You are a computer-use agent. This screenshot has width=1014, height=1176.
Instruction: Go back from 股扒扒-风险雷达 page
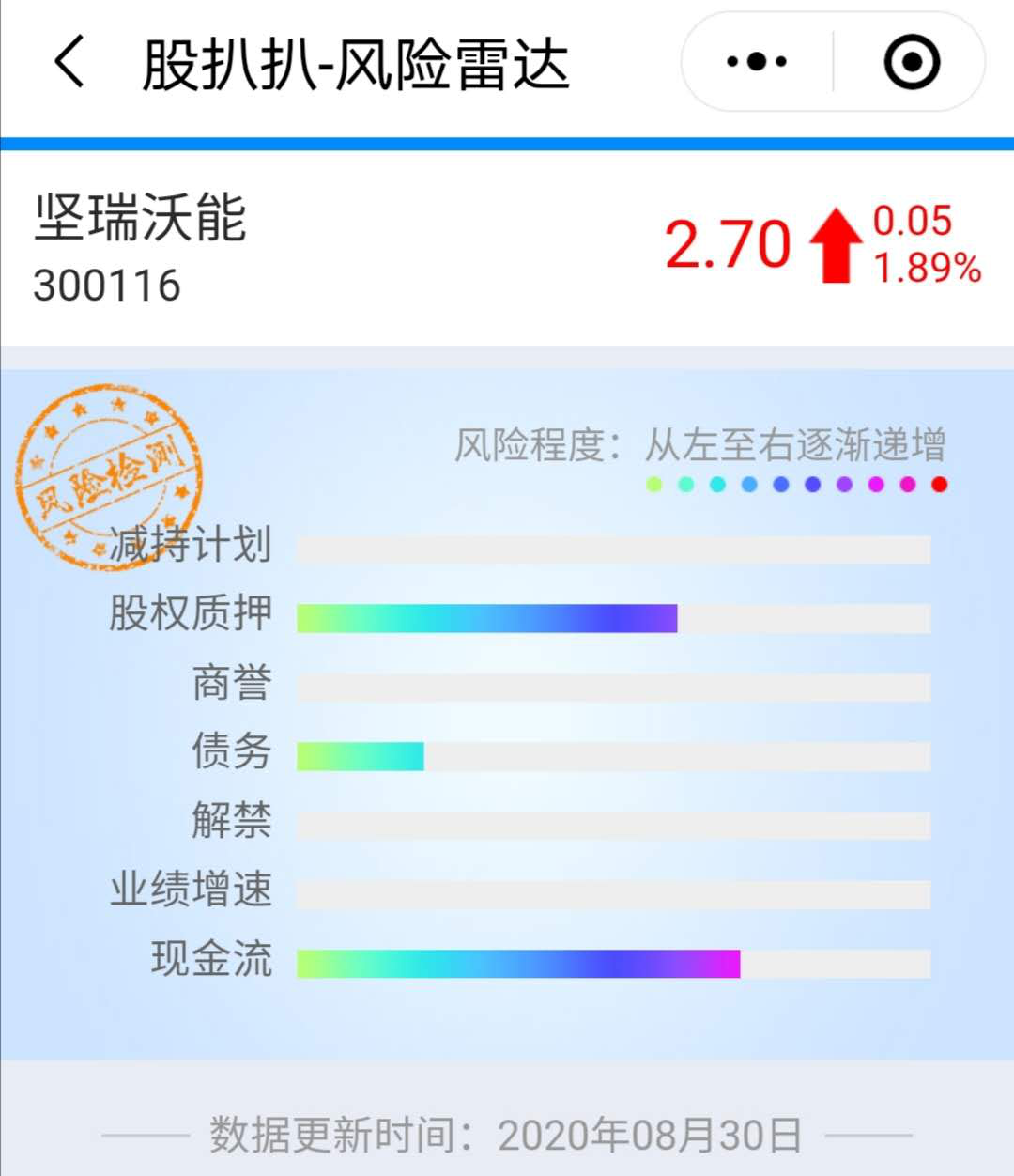point(69,63)
